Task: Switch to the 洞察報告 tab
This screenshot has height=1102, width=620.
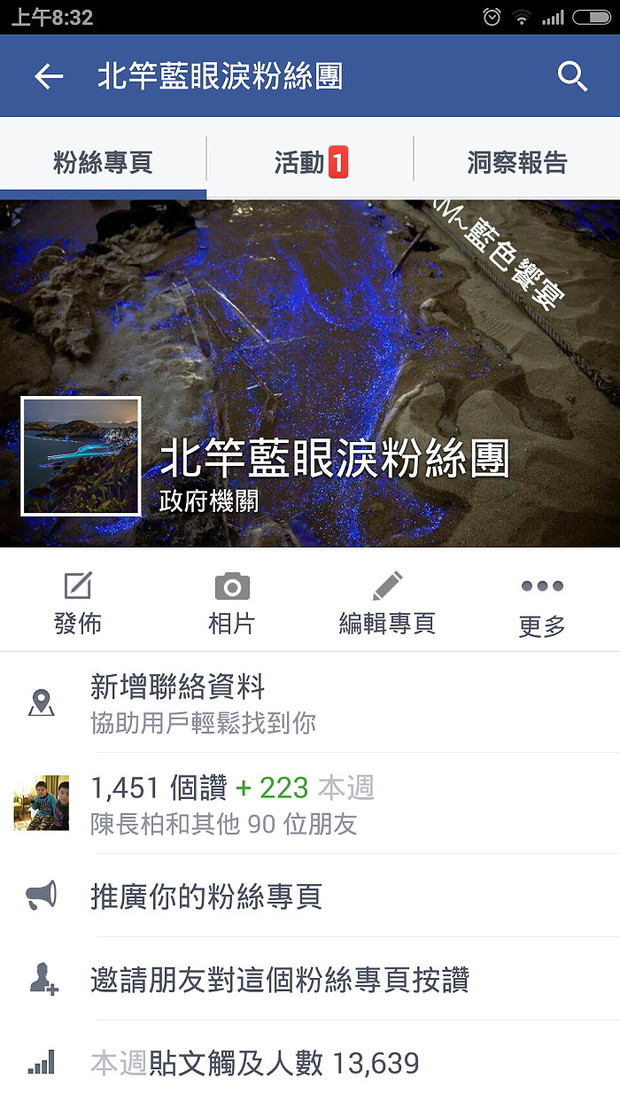Action: point(516,162)
